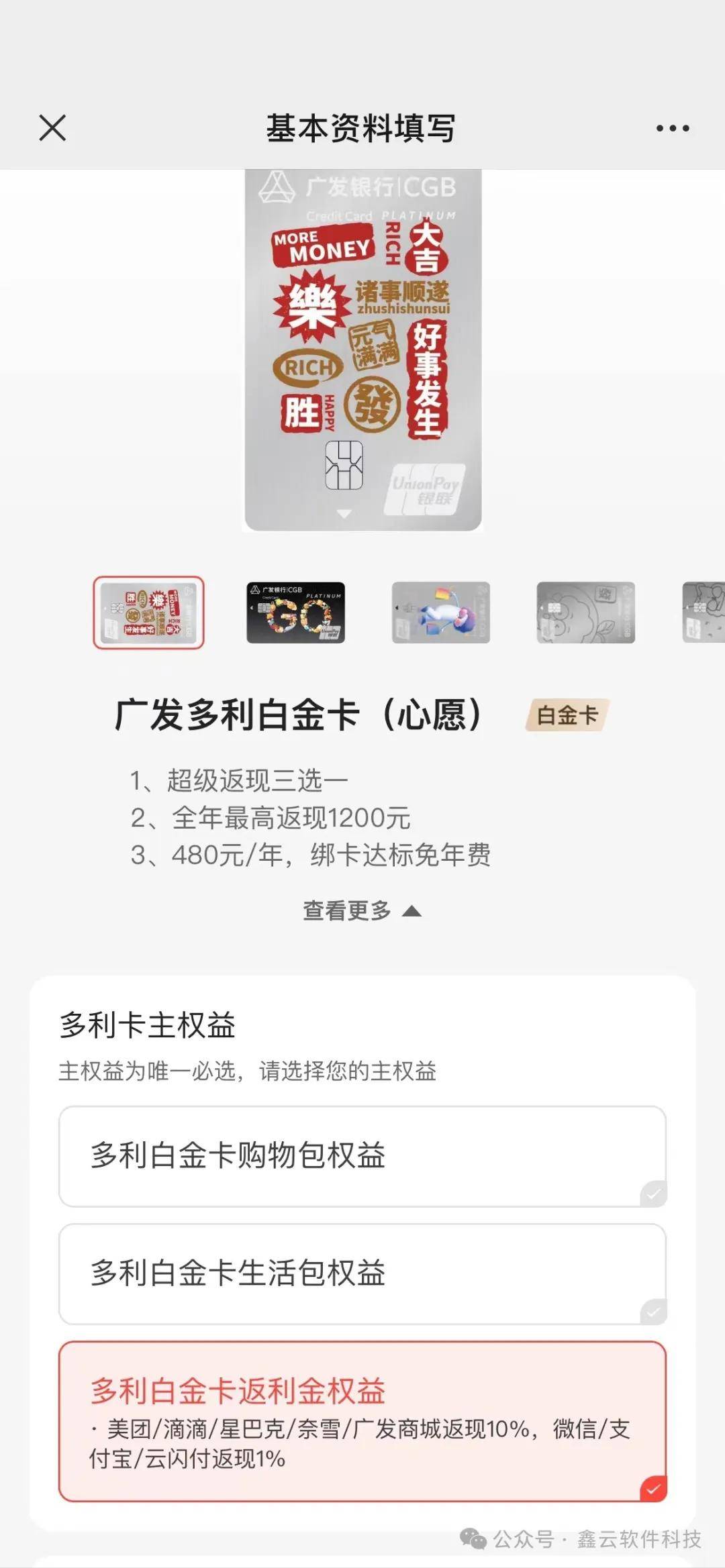
Task: Collapse details with 查看更多
Action: click(362, 910)
